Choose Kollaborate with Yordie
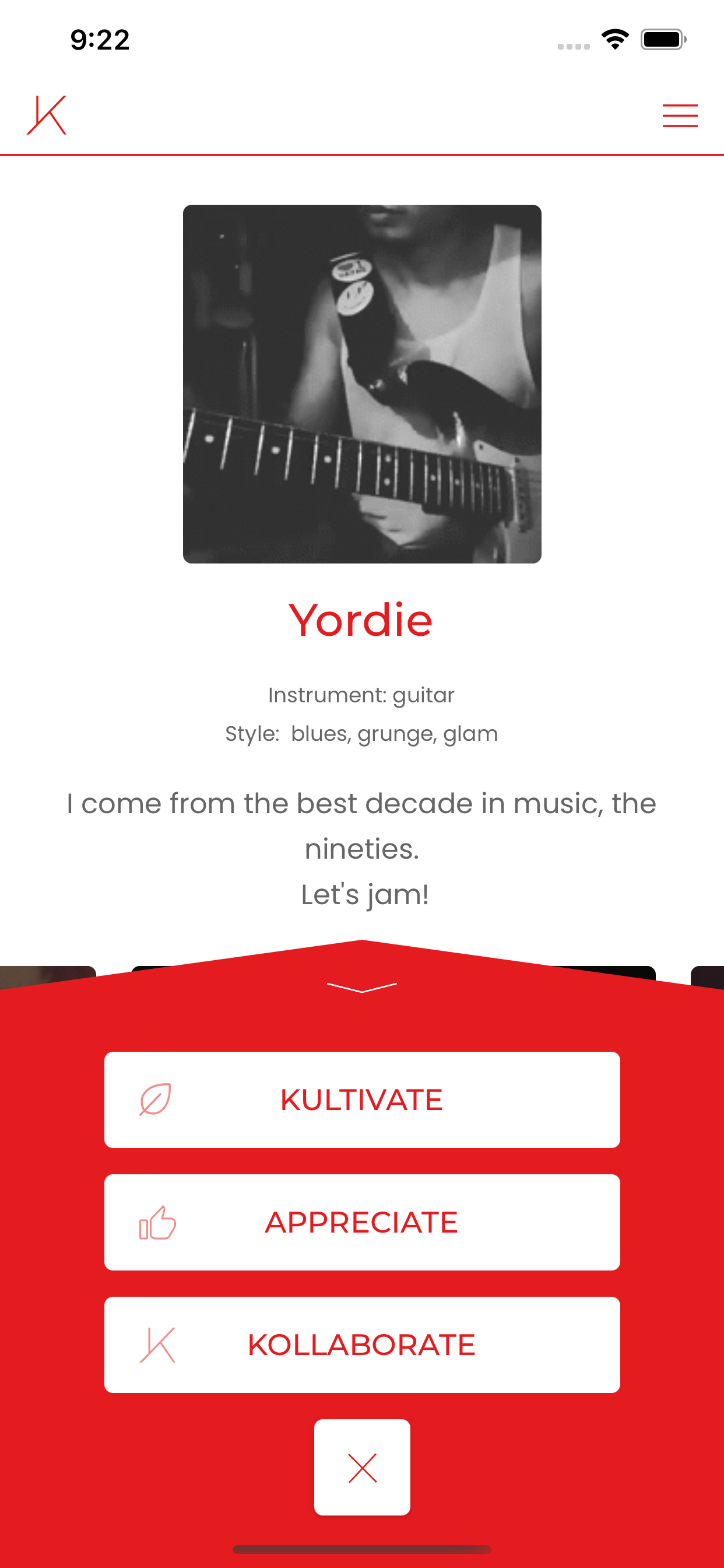 click(x=362, y=1344)
